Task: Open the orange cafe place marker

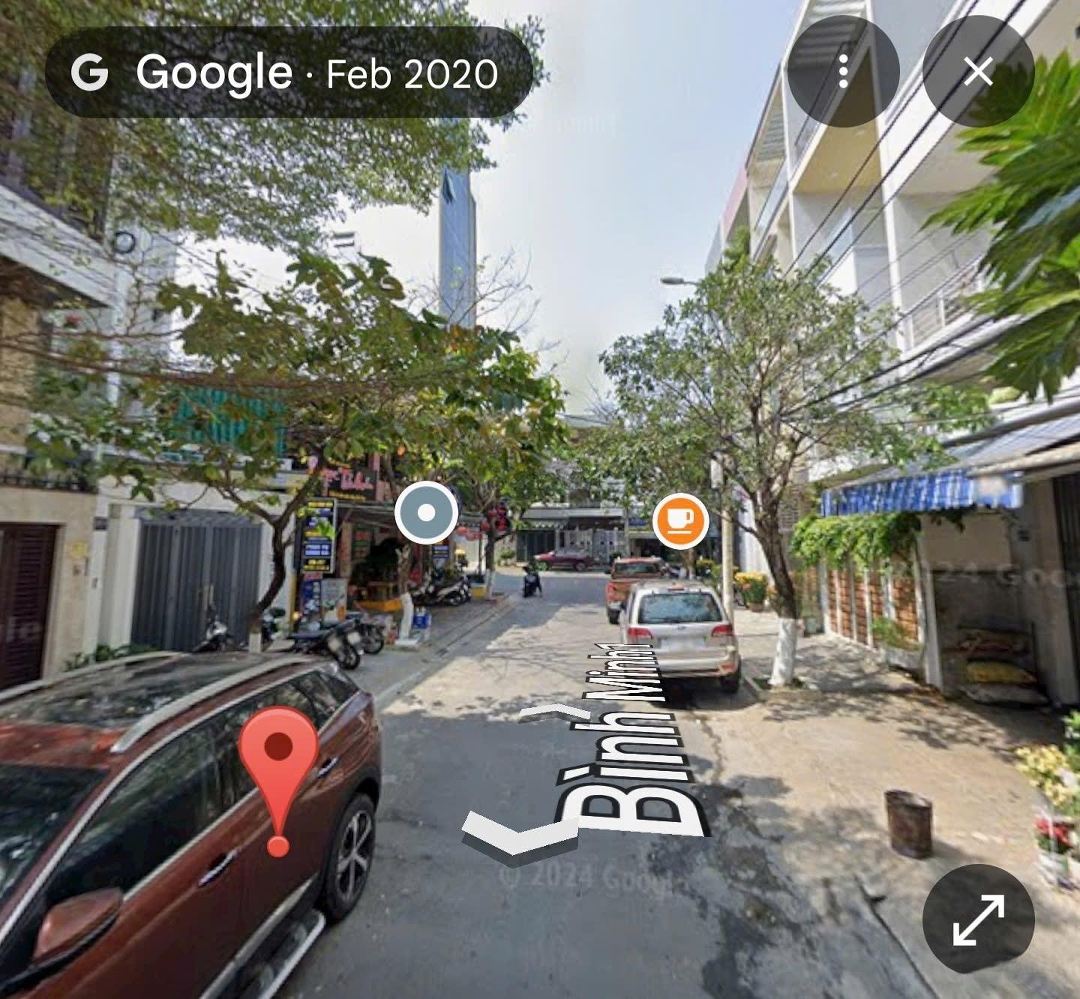Action: coord(680,521)
